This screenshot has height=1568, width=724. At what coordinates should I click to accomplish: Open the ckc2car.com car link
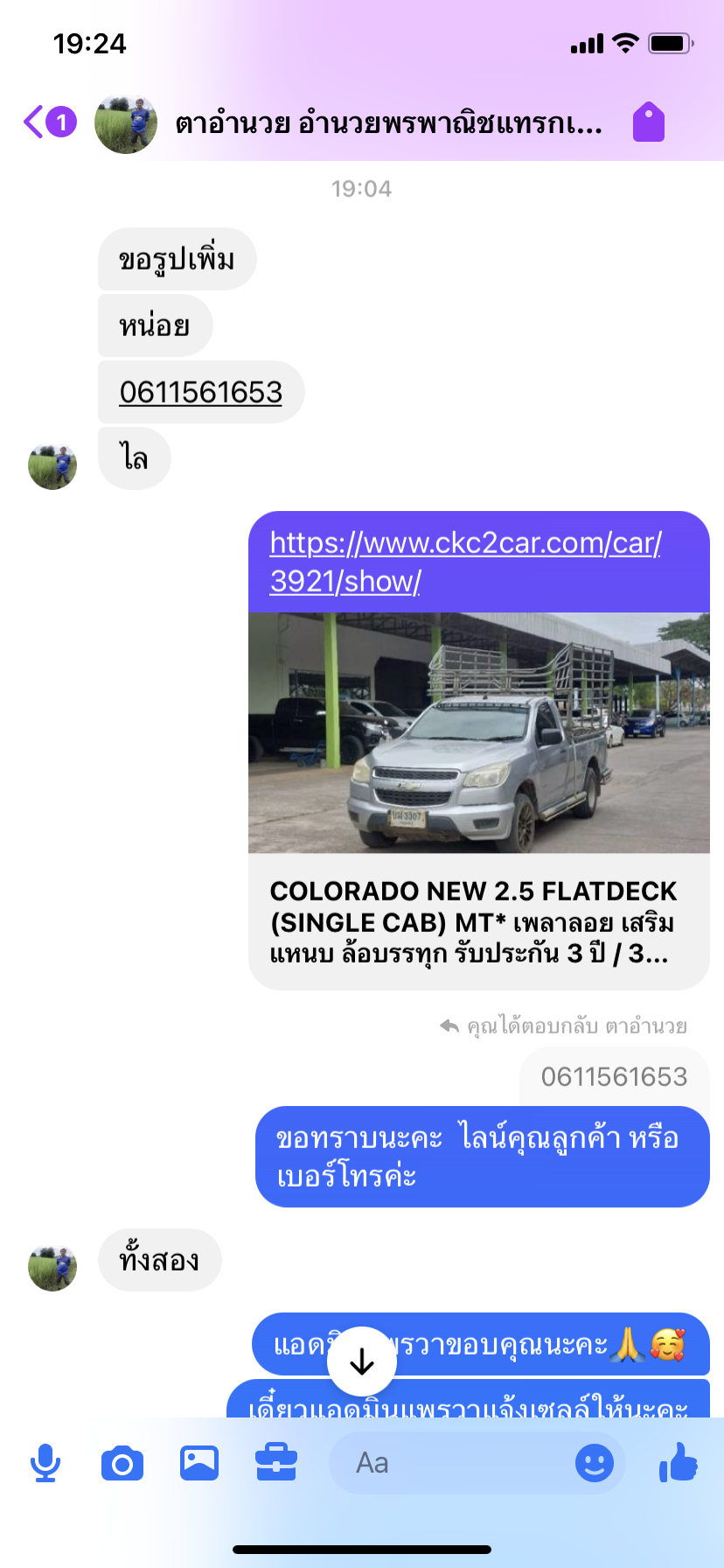click(465, 562)
